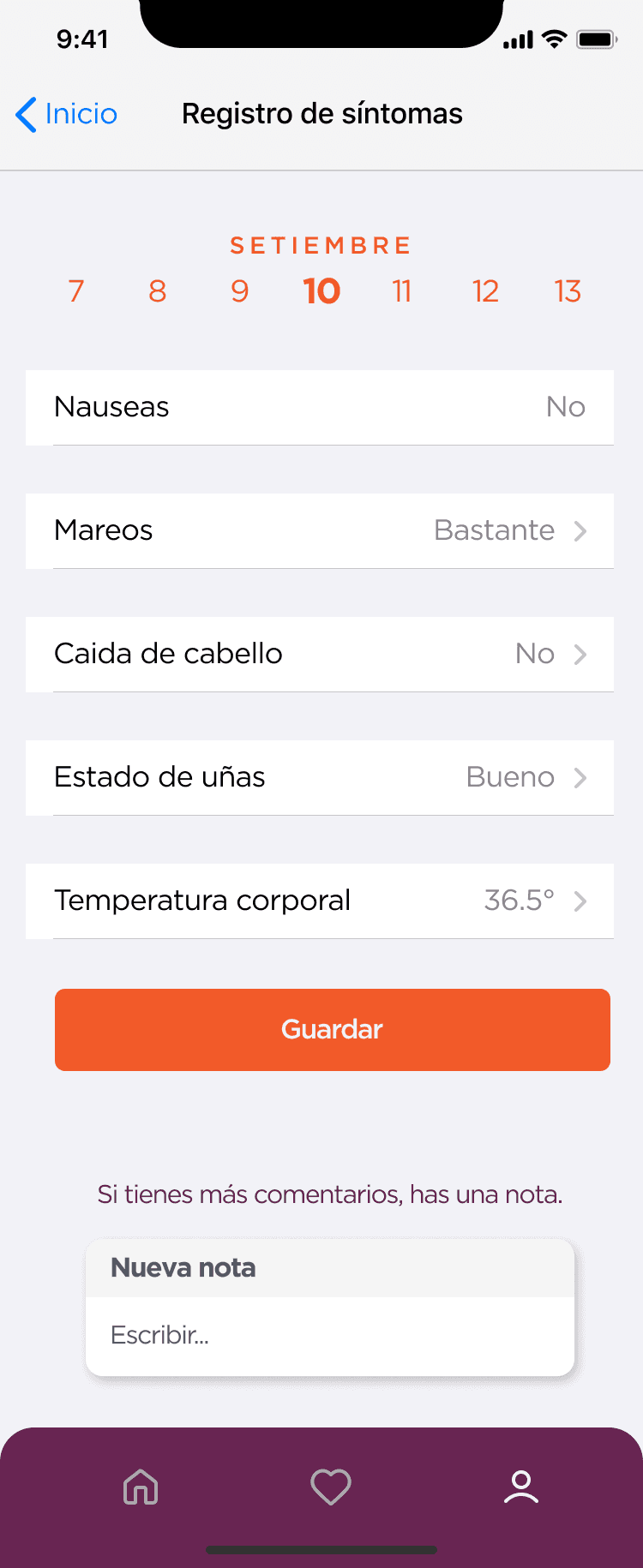Viewport: 643px width, 1568px height.
Task: Pick day 11 in the calendar row
Action: [402, 291]
